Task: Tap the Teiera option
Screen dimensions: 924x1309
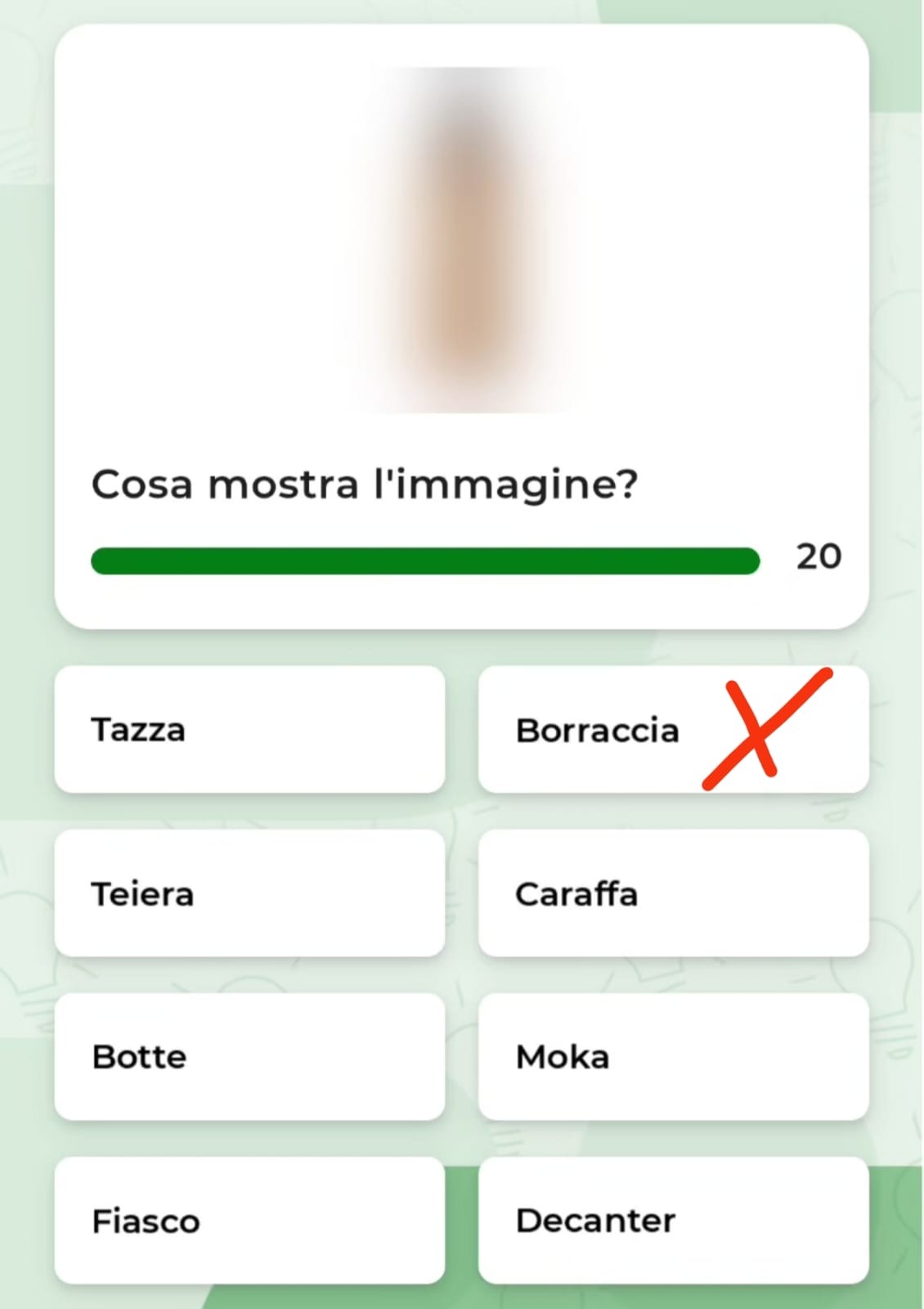Action: click(249, 893)
